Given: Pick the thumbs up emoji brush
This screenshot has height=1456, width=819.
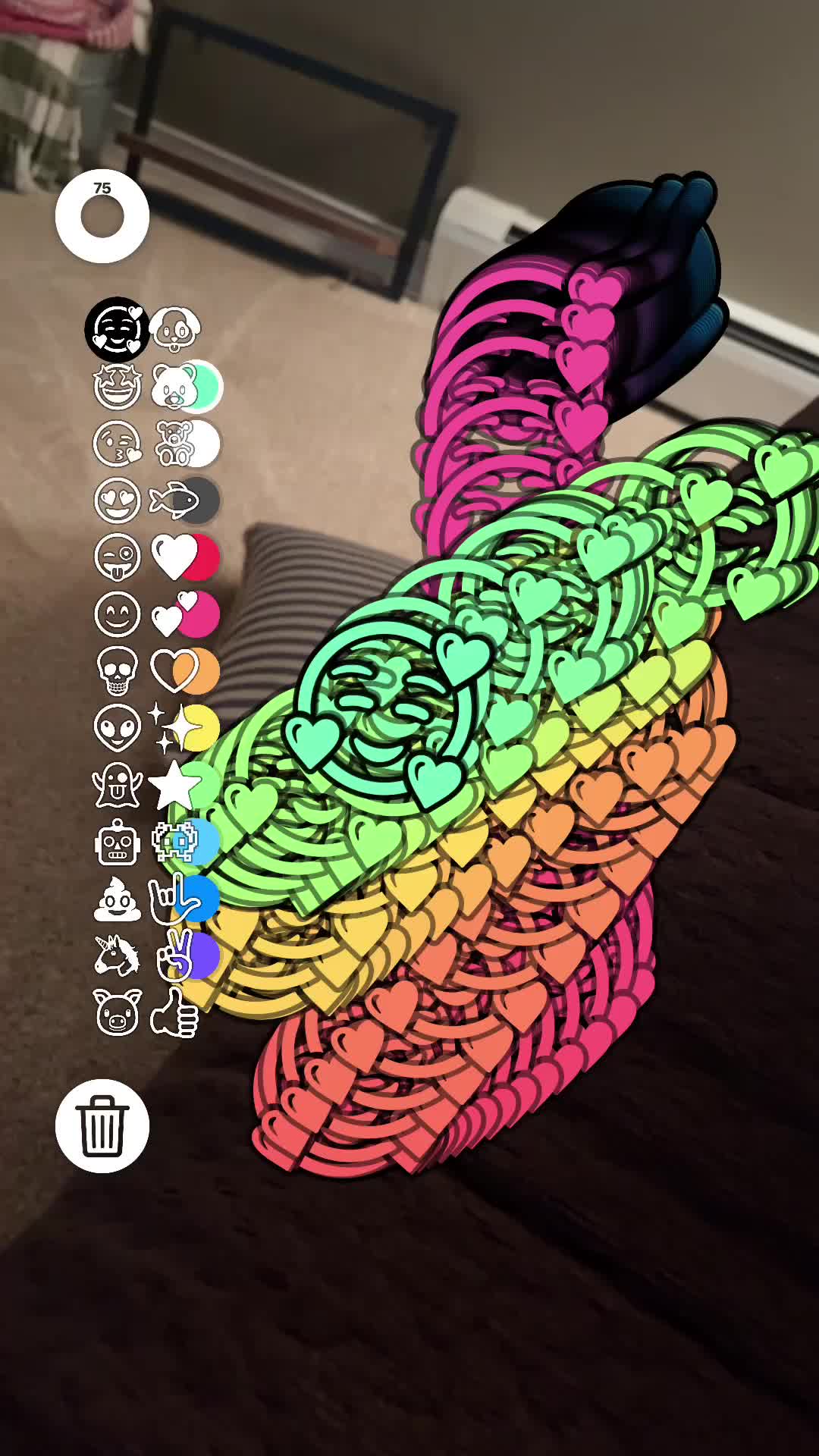Looking at the screenshot, I should click(x=174, y=1012).
